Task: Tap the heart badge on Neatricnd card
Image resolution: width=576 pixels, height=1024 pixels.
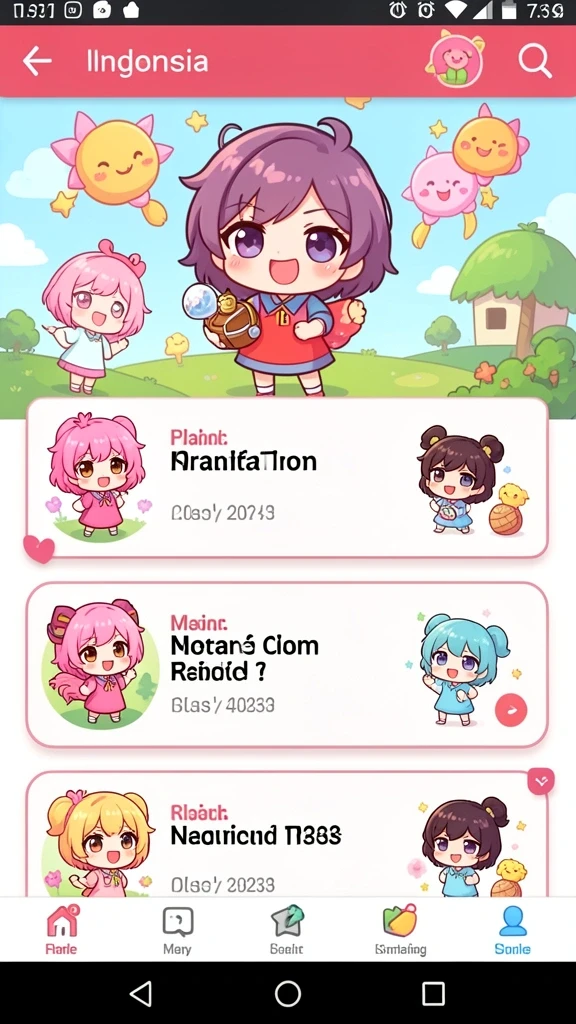Action: click(x=541, y=780)
